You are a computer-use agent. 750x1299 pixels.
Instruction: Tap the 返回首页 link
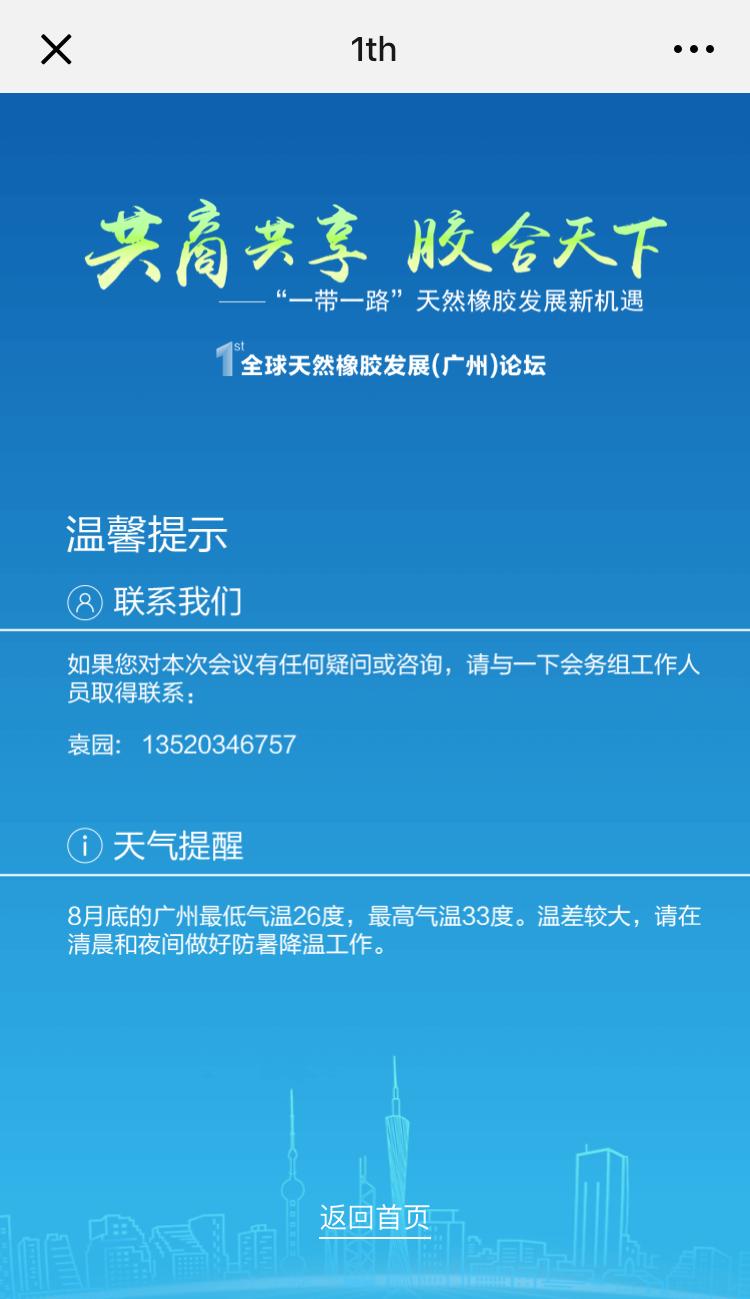pos(374,1217)
